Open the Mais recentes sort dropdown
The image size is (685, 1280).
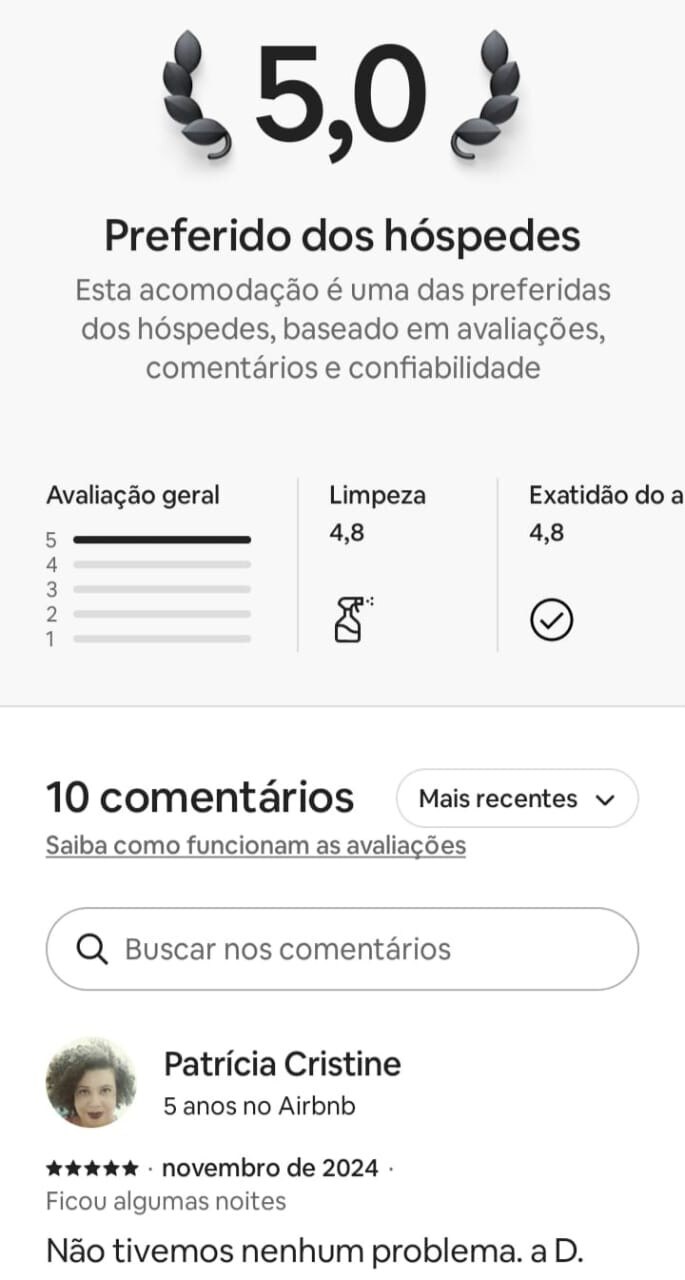516,799
